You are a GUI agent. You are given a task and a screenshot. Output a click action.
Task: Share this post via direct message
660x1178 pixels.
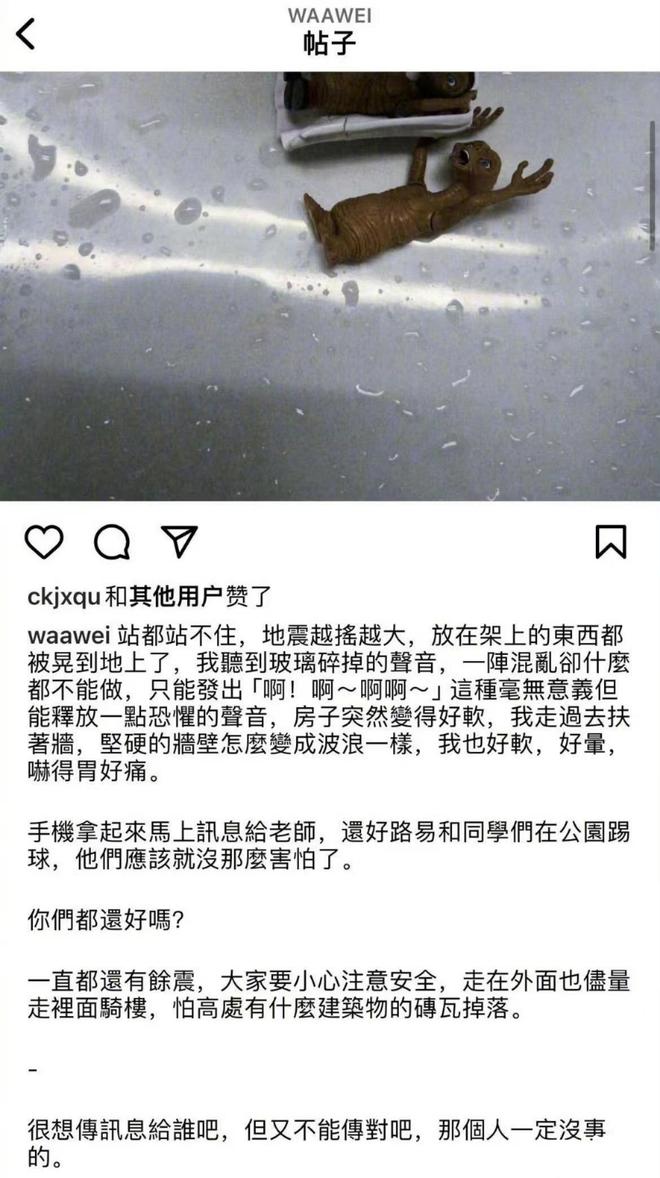pos(178,541)
